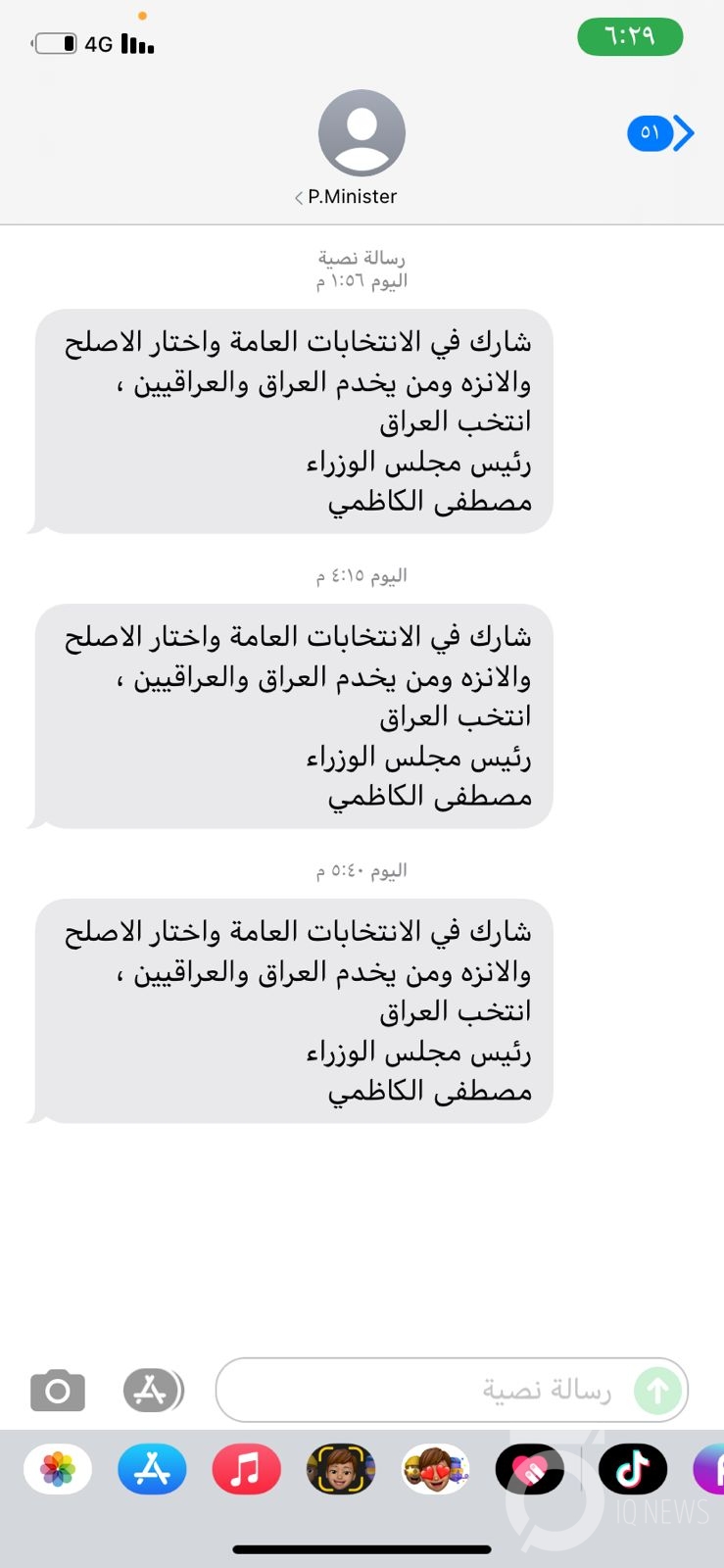Open the Music app in the app strip

tap(247, 1469)
